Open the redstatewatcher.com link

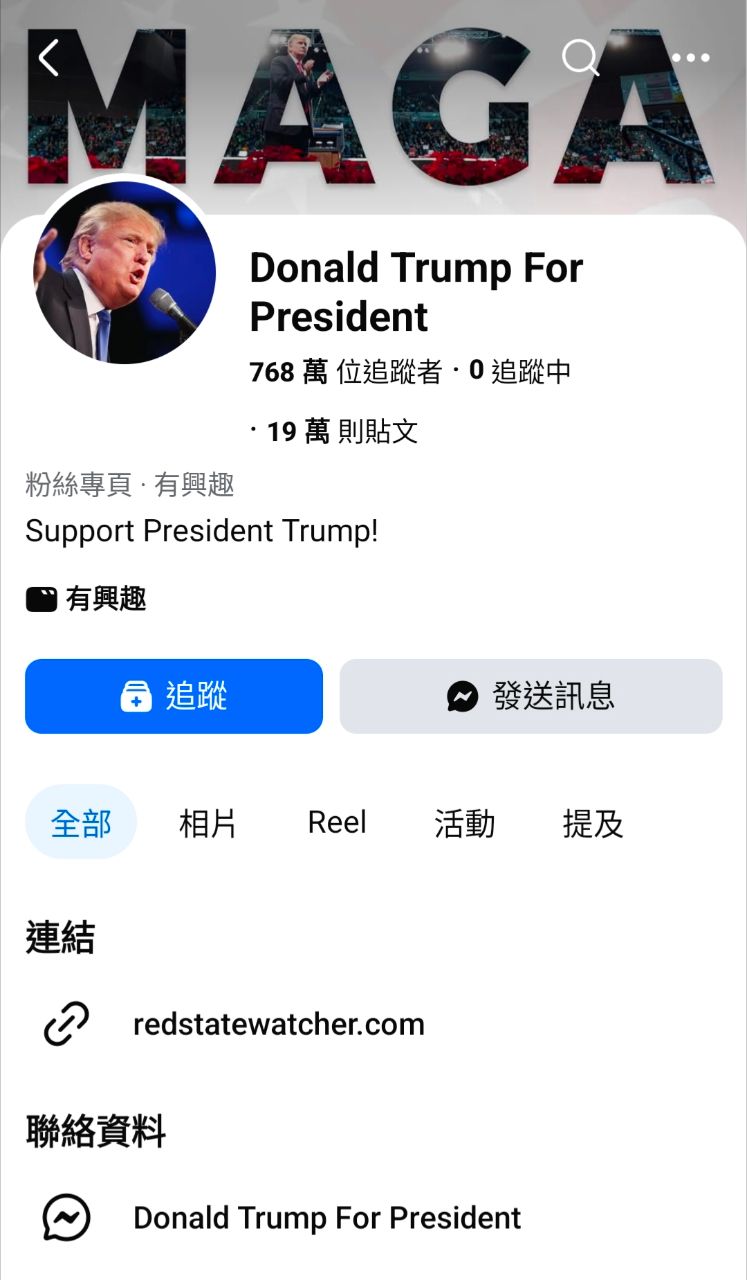(x=278, y=1024)
